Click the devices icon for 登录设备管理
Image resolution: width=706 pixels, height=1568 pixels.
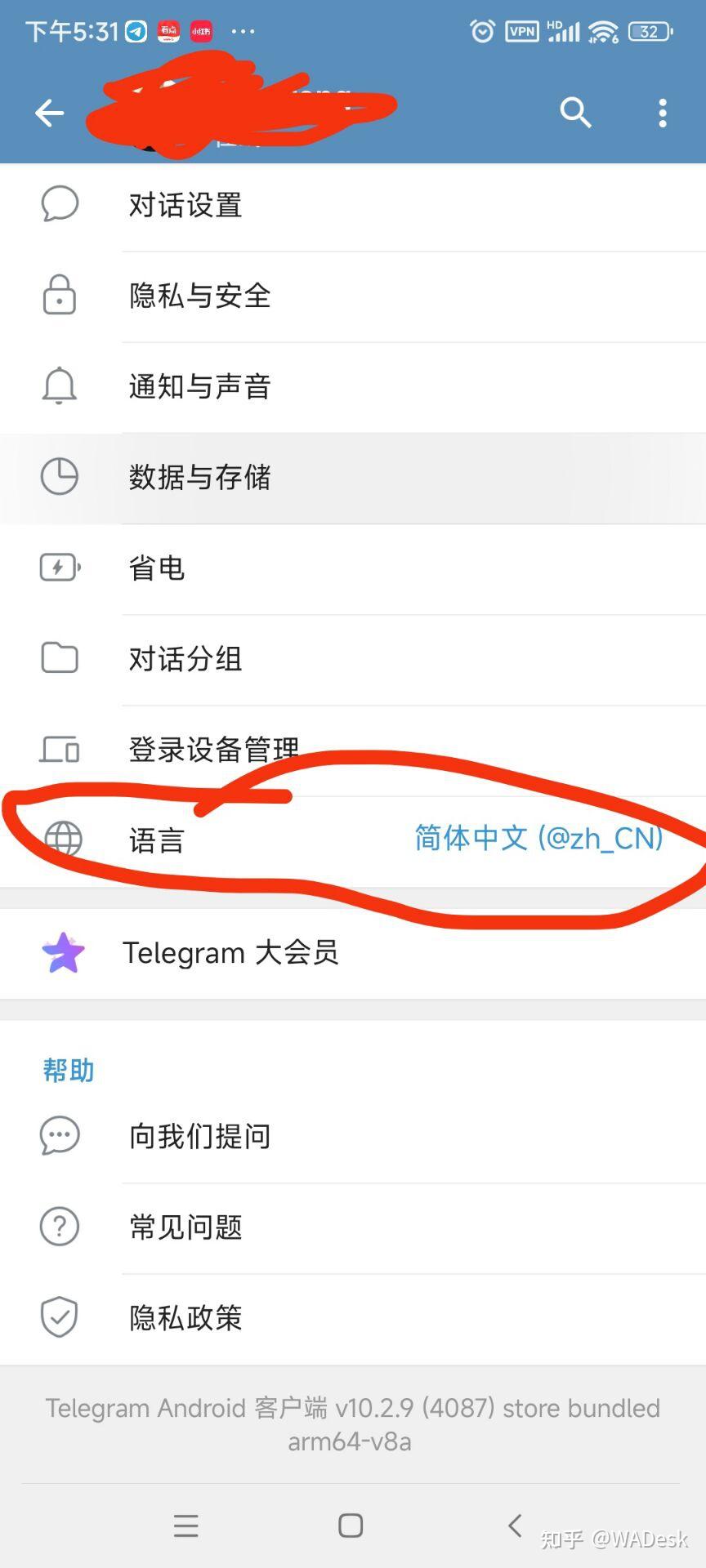point(58,750)
